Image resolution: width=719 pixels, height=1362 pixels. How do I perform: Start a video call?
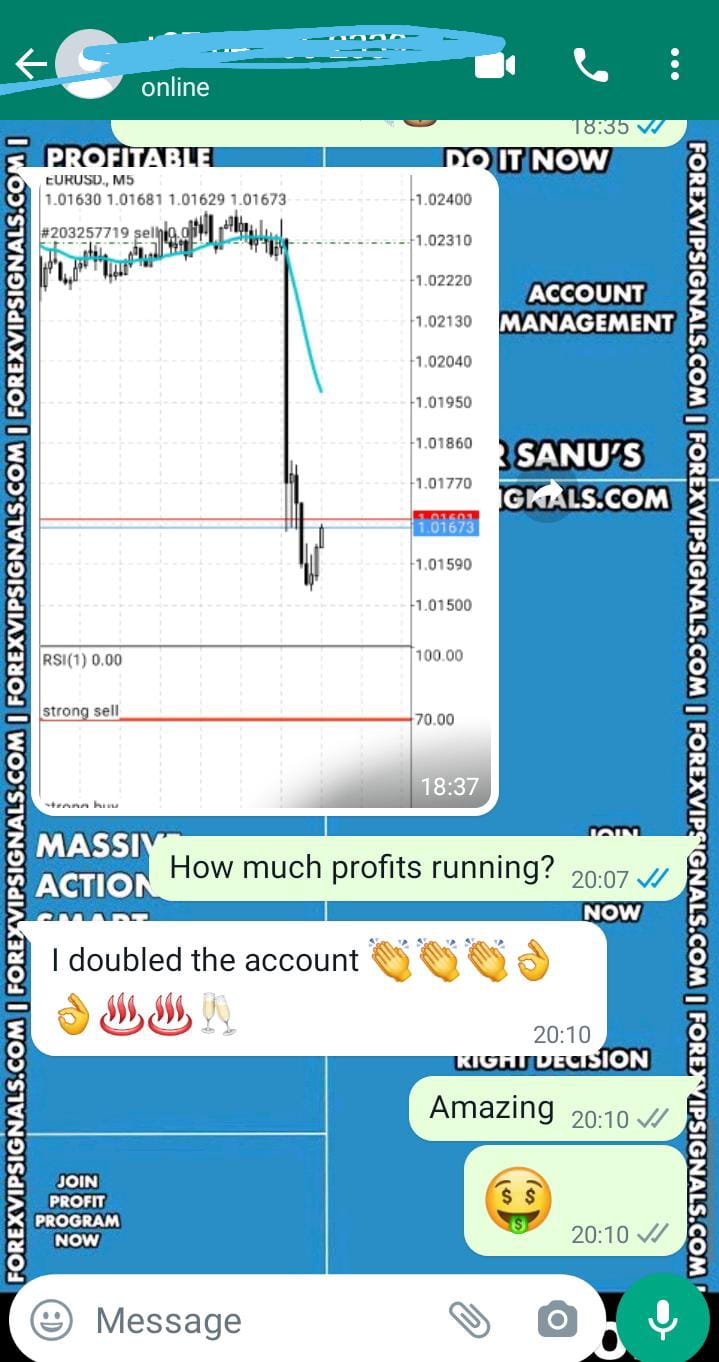coord(495,65)
